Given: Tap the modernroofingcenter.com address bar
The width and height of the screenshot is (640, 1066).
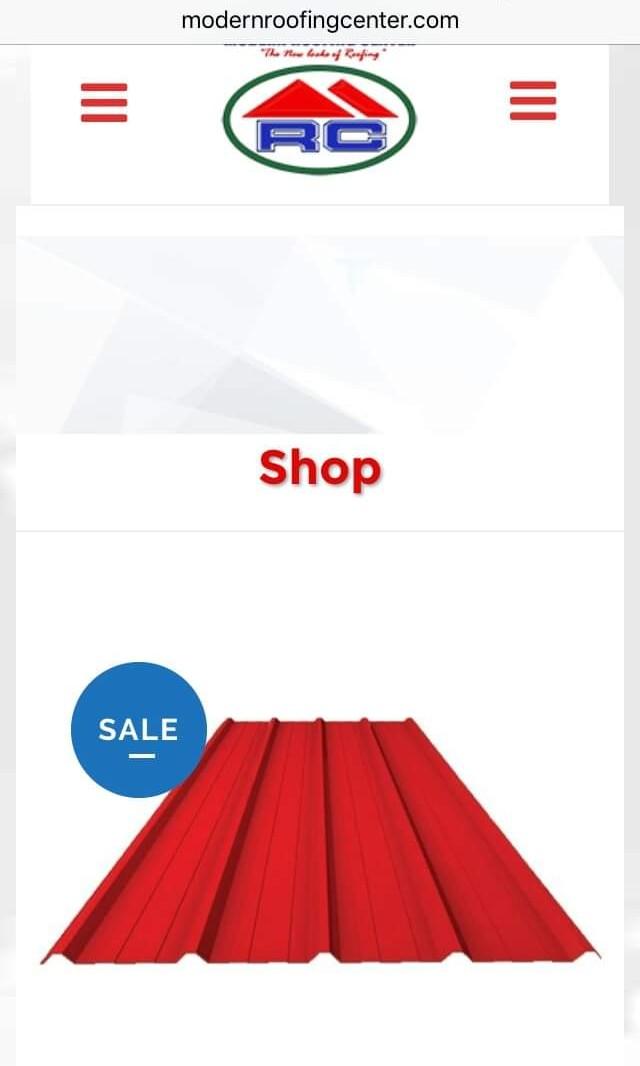Looking at the screenshot, I should (x=320, y=21).
